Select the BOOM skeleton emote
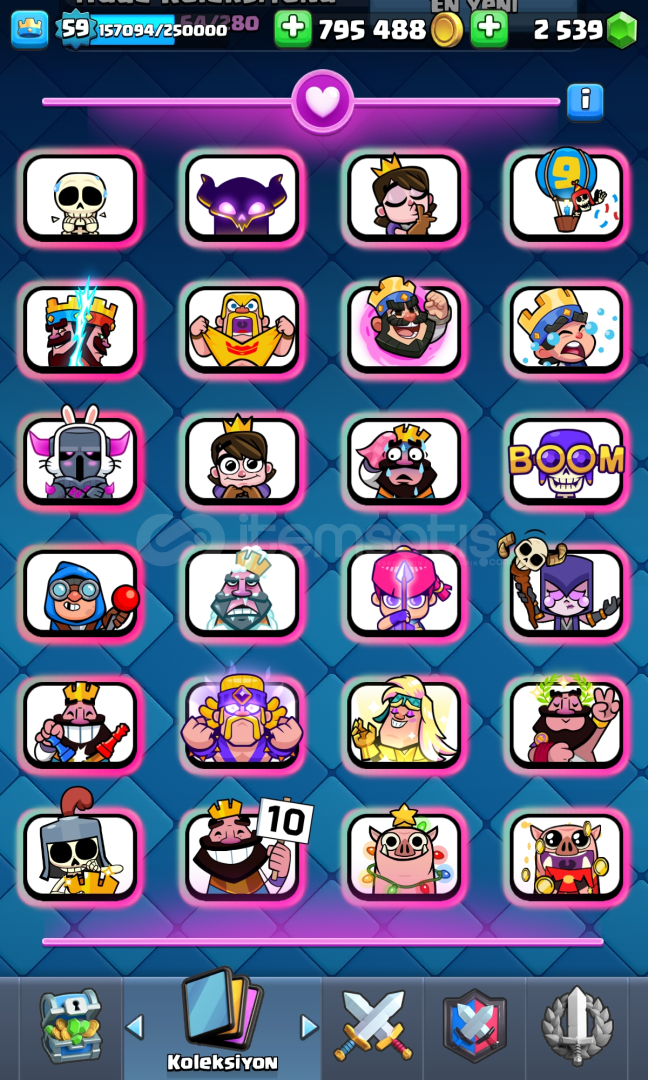Screen dimensions: 648x1080 pyautogui.click(x=566, y=460)
